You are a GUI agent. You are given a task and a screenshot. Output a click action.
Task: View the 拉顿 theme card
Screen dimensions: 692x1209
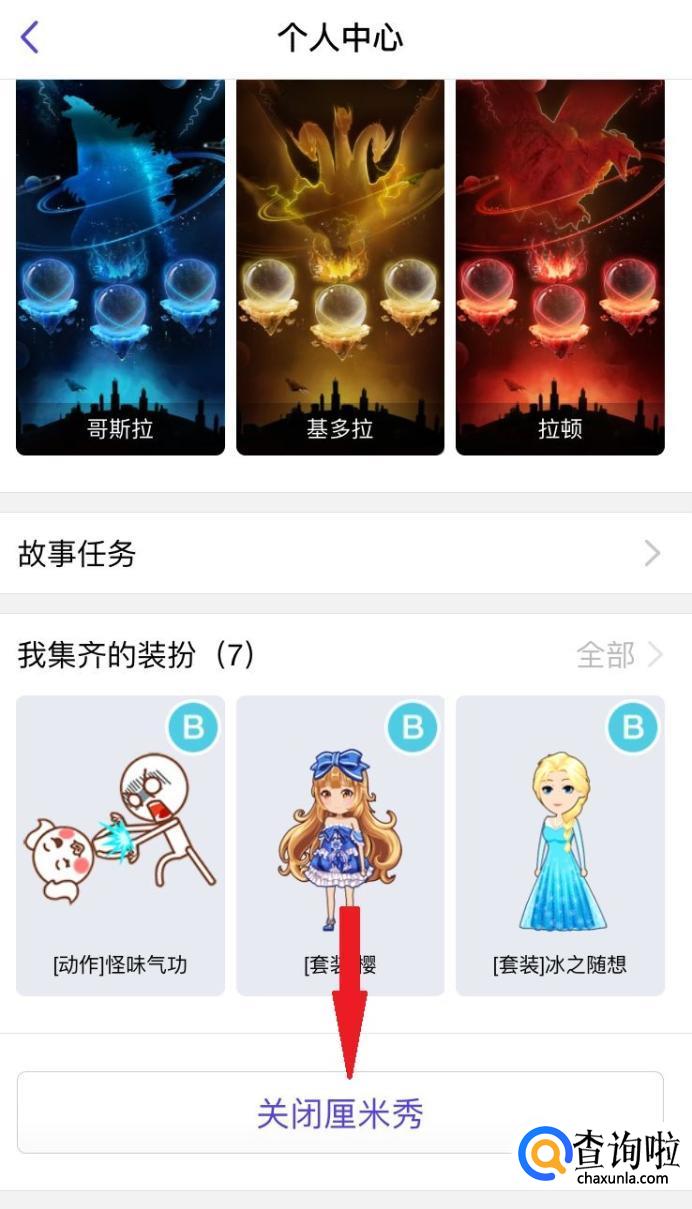(560, 268)
